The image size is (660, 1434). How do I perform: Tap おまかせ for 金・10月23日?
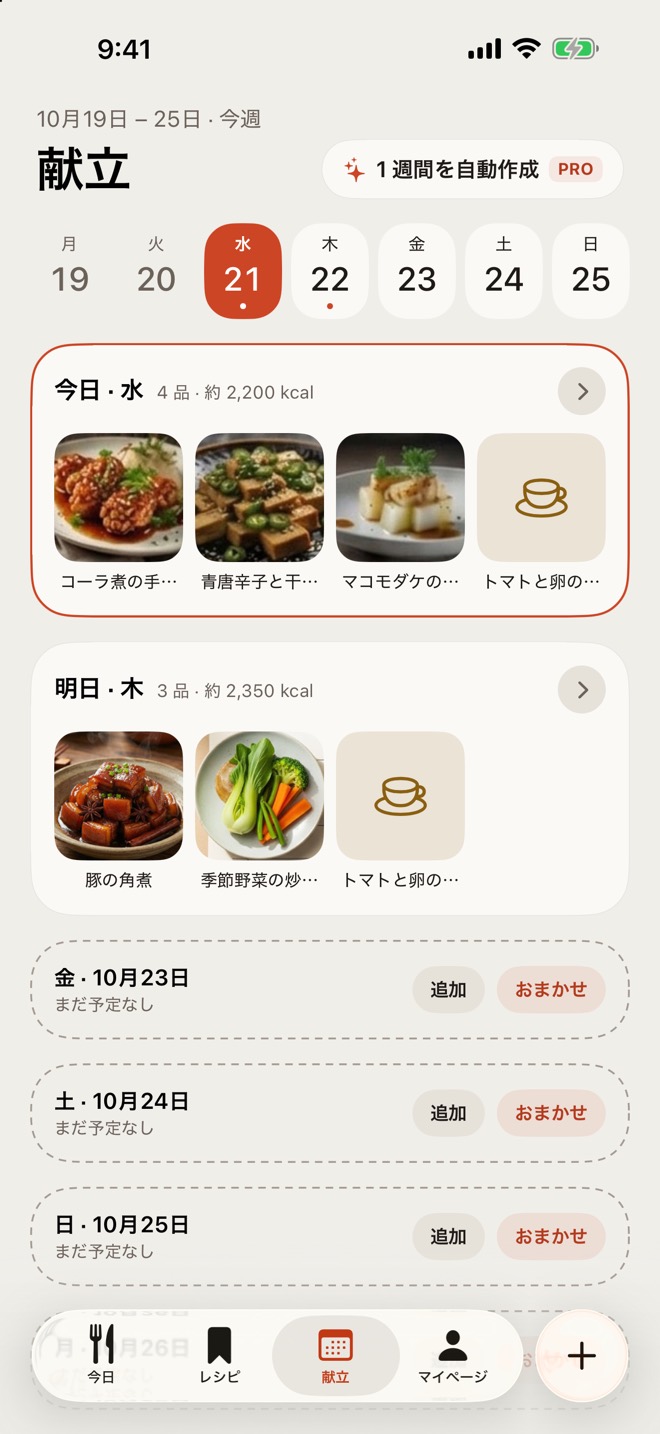(551, 989)
